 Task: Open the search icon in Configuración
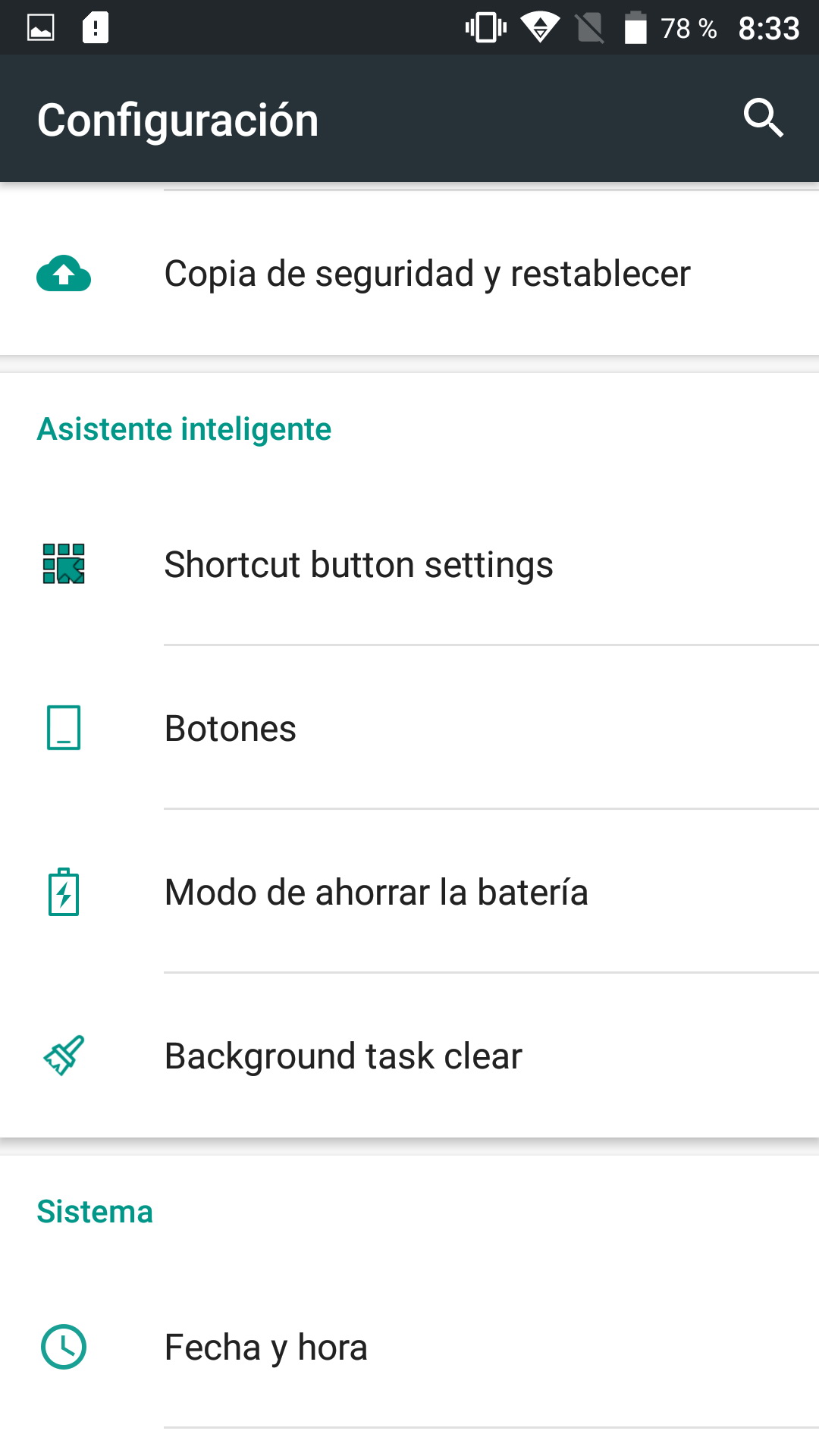coord(762,118)
